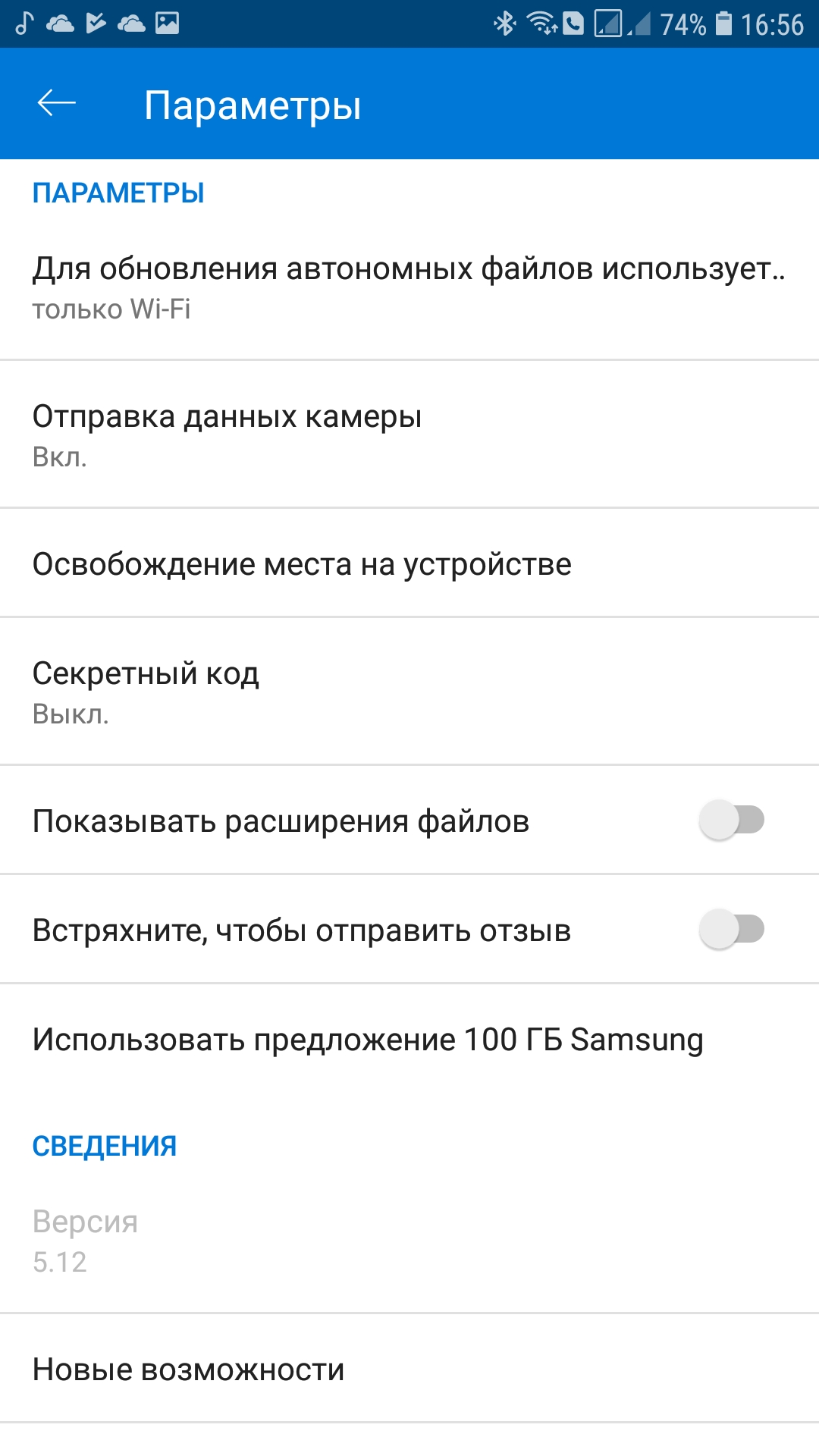Open Отправка данных камеры setting
Screen dimensions: 819x1456
[x=408, y=435]
